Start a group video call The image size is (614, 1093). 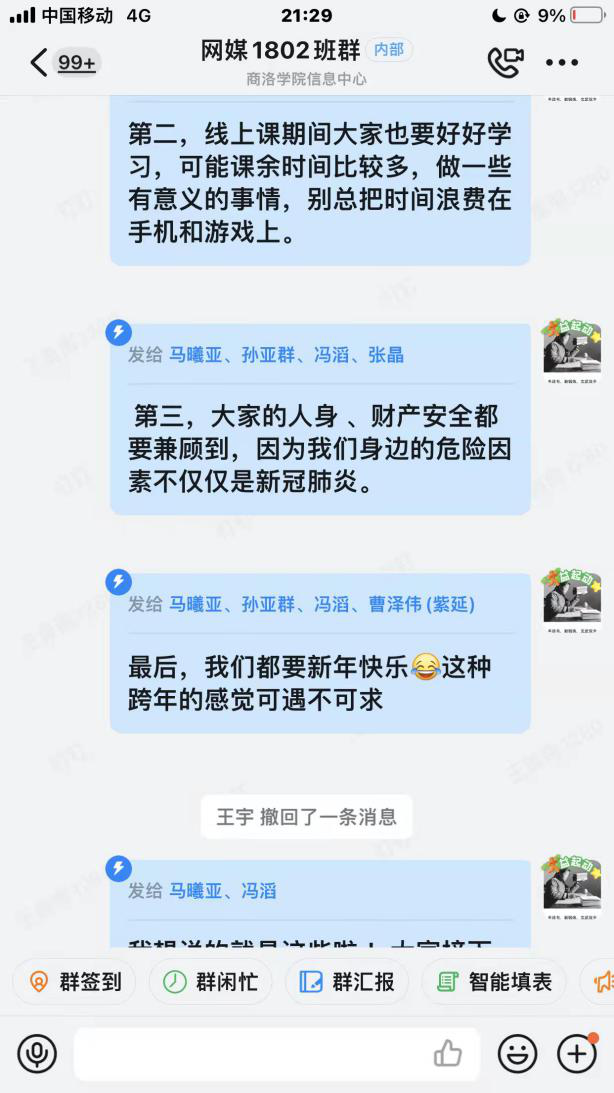point(504,62)
